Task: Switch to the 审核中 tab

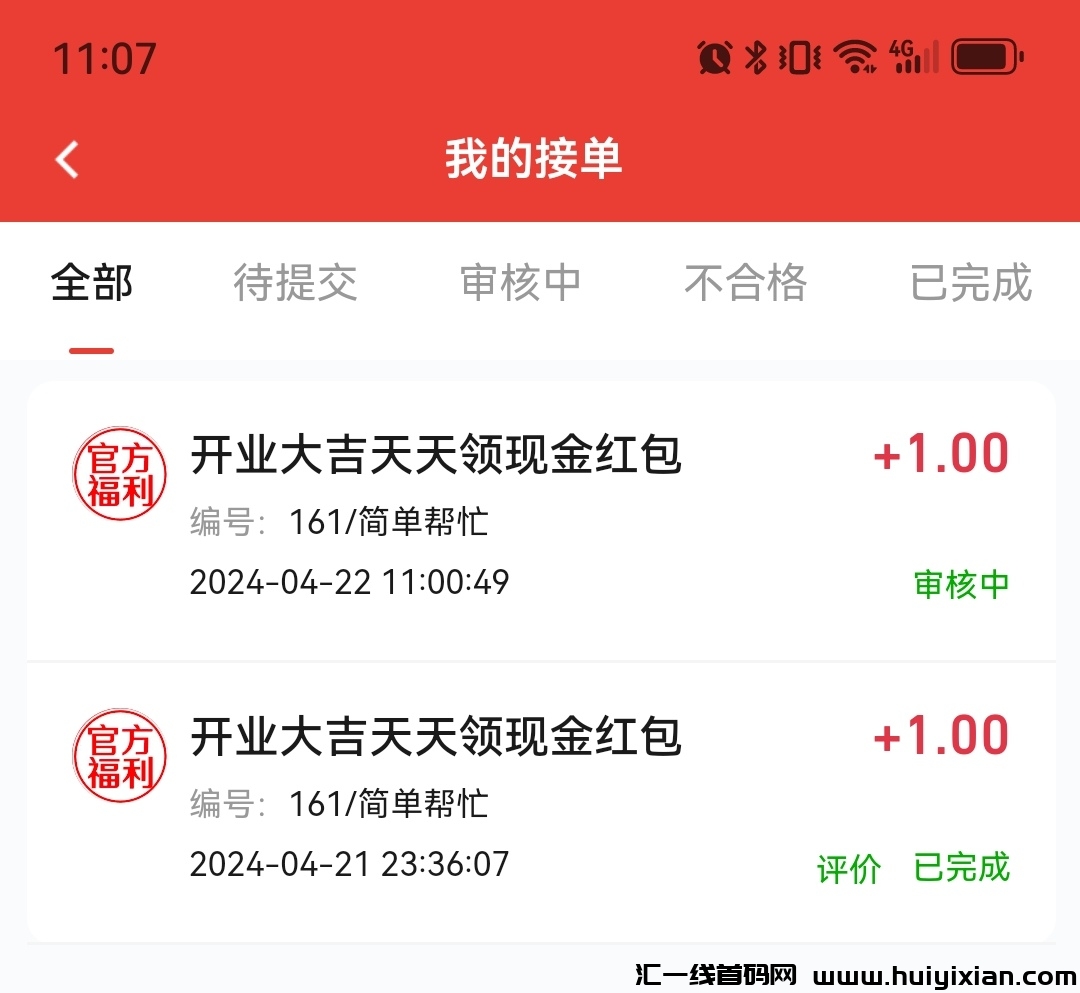Action: coord(520,283)
